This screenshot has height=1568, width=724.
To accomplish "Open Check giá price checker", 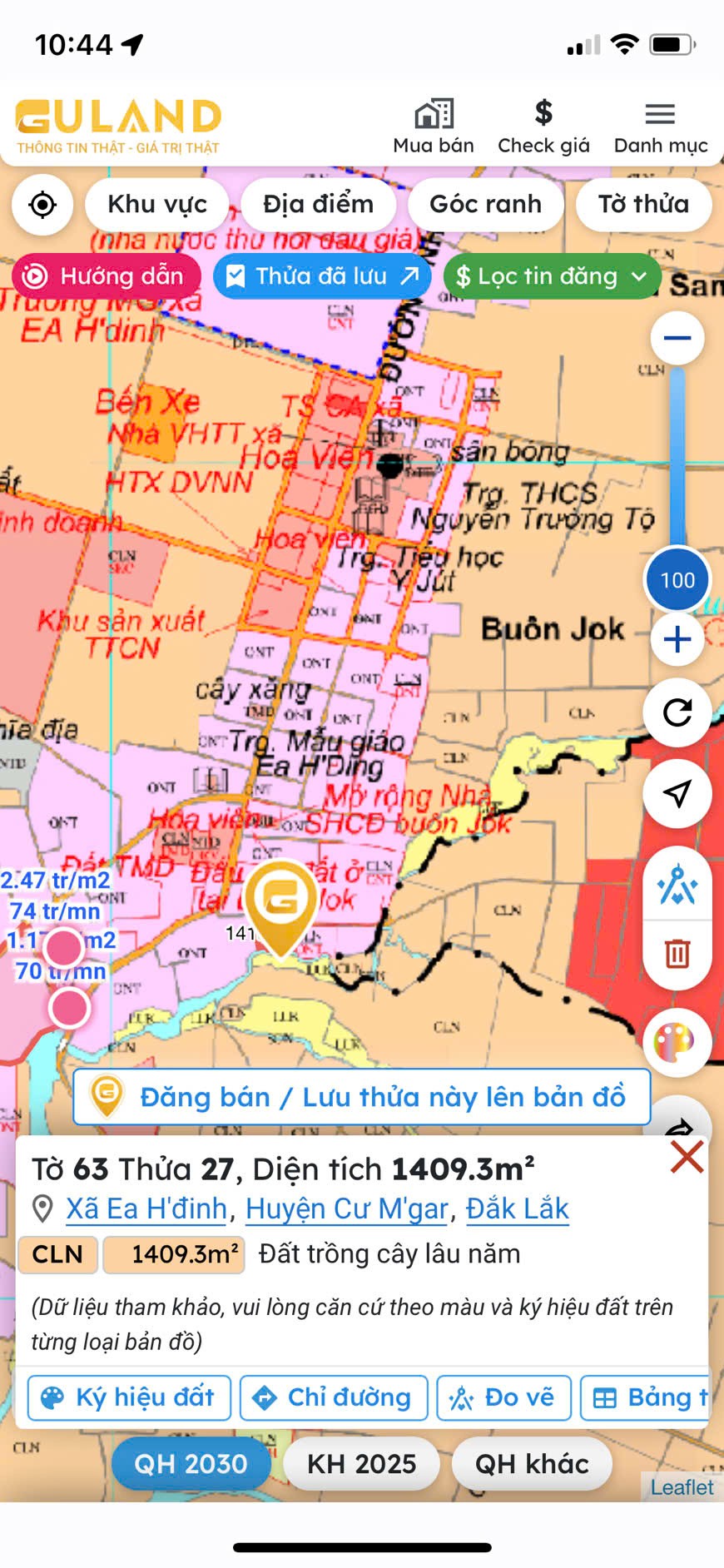I will pyautogui.click(x=543, y=127).
